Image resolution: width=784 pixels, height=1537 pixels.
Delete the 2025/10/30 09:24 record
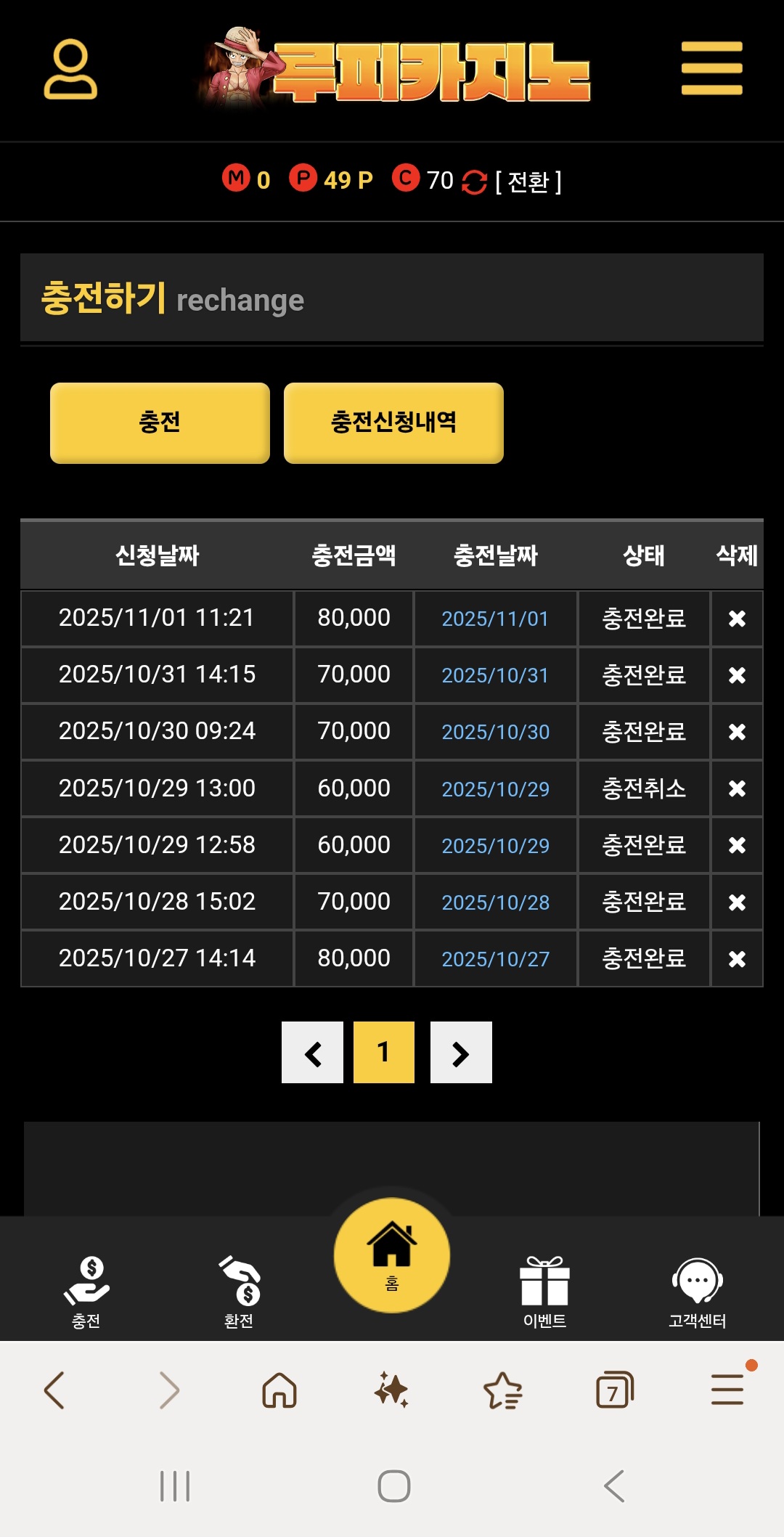pyautogui.click(x=737, y=732)
